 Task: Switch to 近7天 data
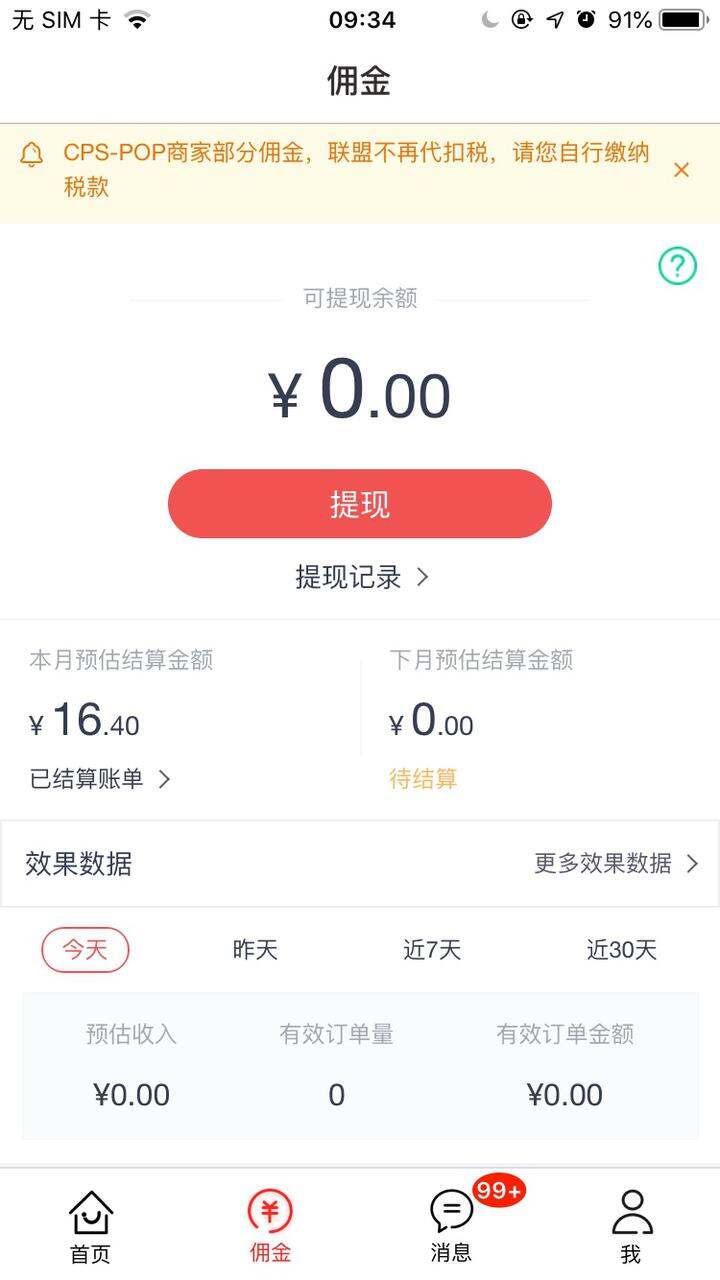point(432,950)
